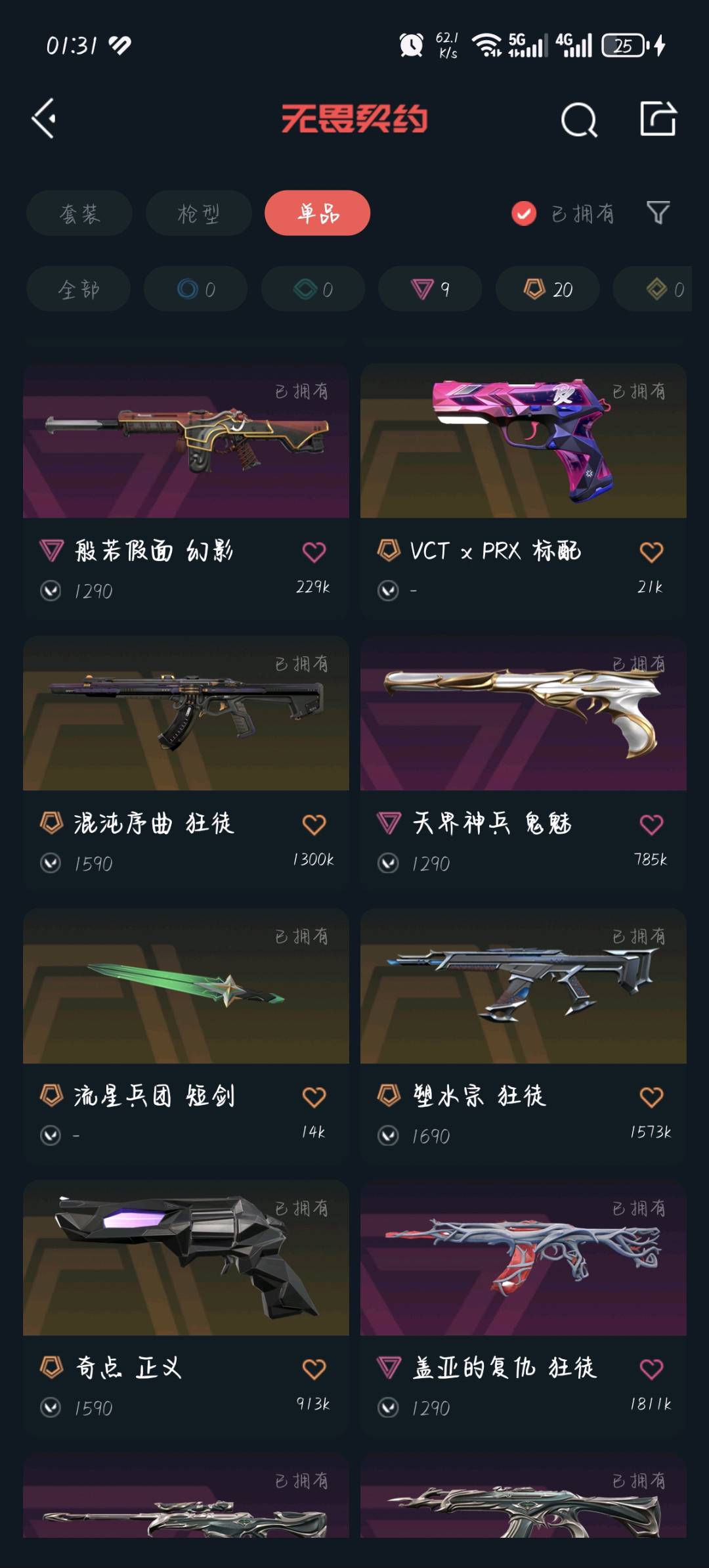The image size is (709, 1568).
Task: Open the search icon in the header
Action: point(579,120)
